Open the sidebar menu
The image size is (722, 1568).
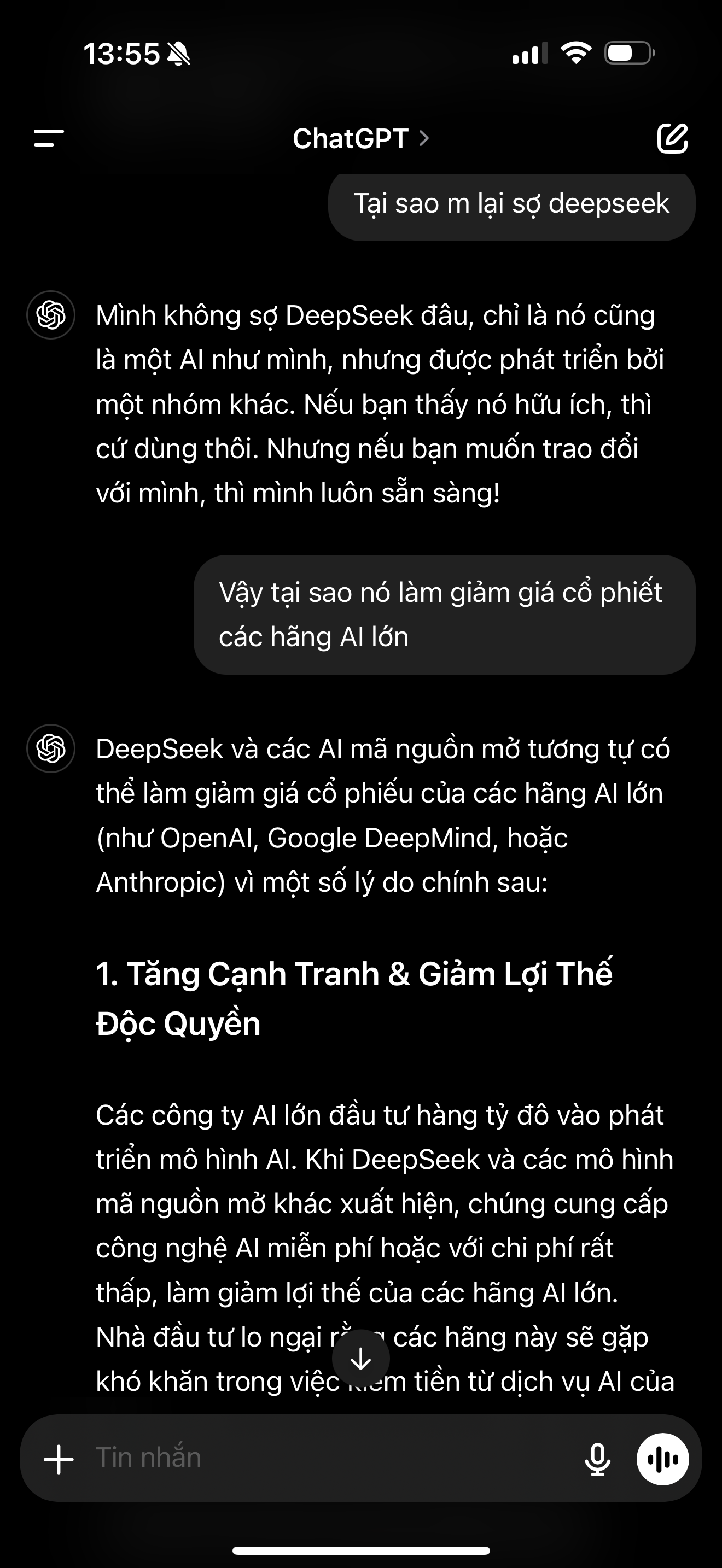coord(49,138)
